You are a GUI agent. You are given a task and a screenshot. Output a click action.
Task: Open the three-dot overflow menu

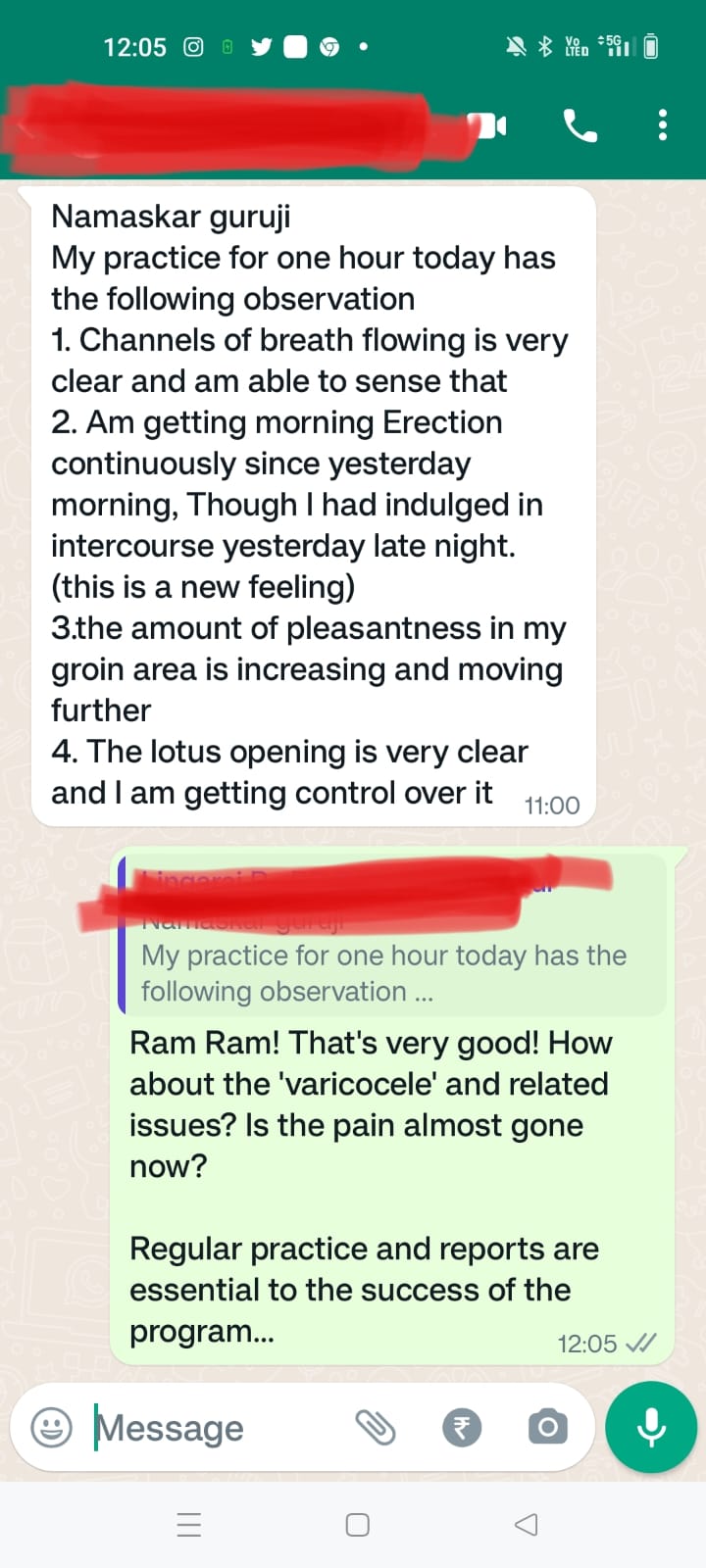[x=663, y=125]
